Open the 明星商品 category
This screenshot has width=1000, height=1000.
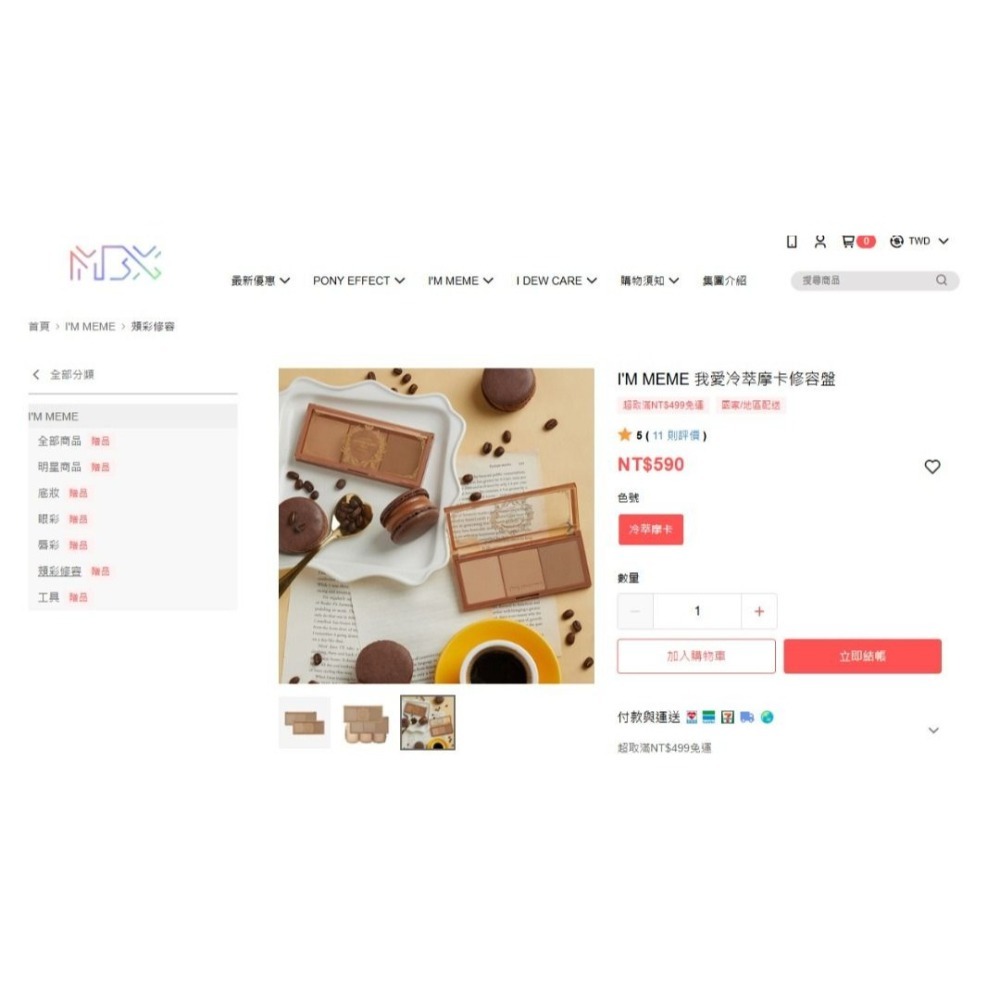coord(59,467)
